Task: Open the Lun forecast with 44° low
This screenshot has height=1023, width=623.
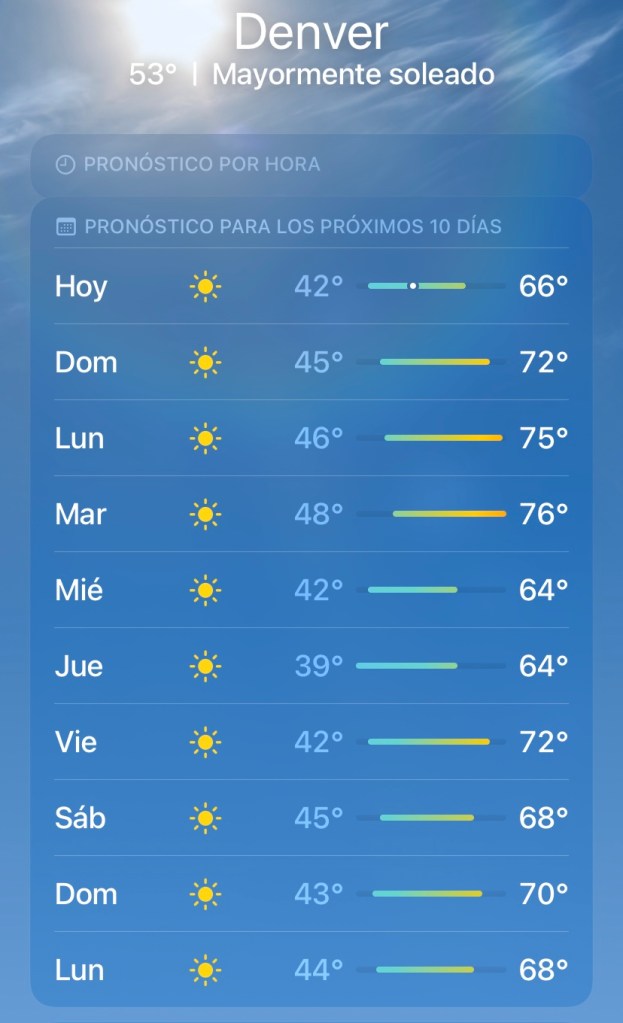Action: 310,969
